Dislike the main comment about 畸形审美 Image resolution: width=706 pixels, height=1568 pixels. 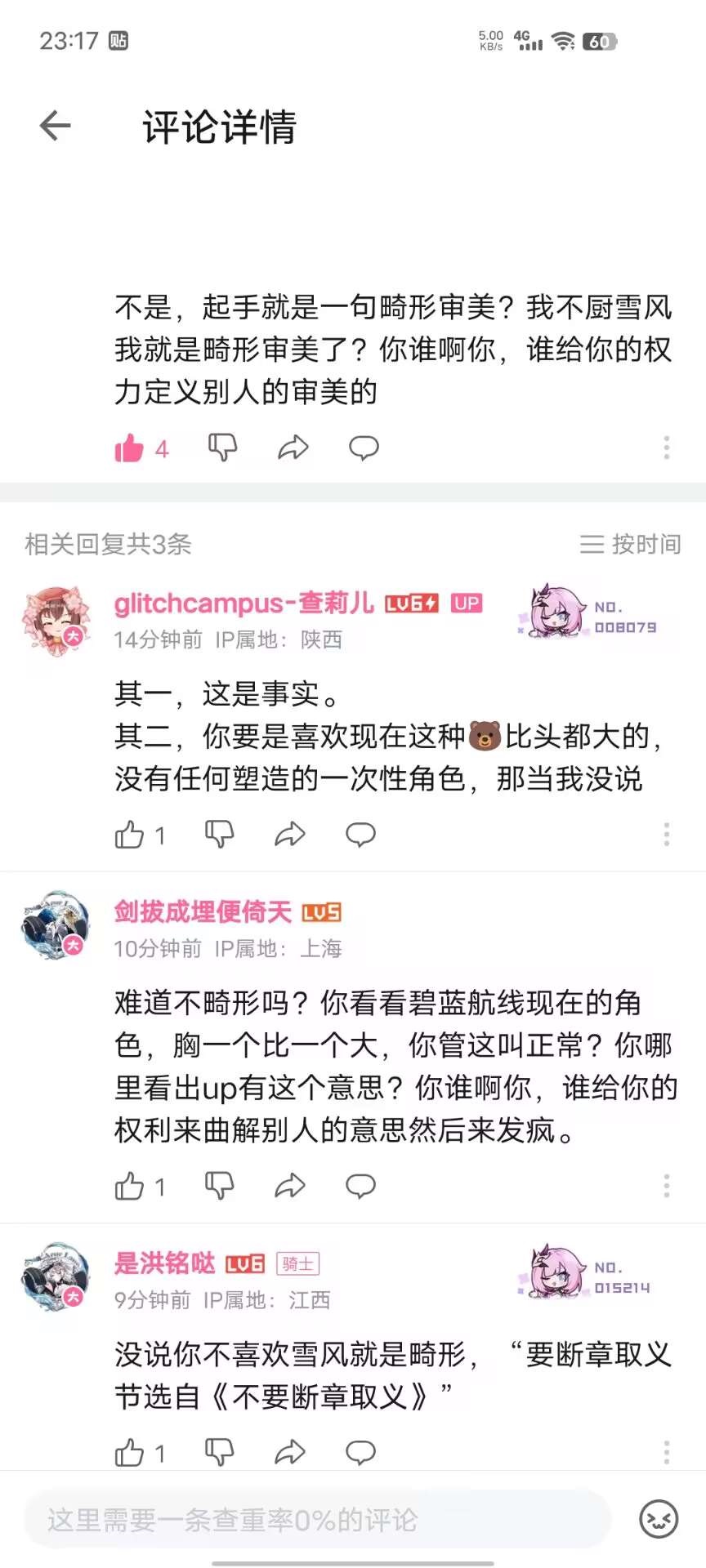click(x=222, y=448)
